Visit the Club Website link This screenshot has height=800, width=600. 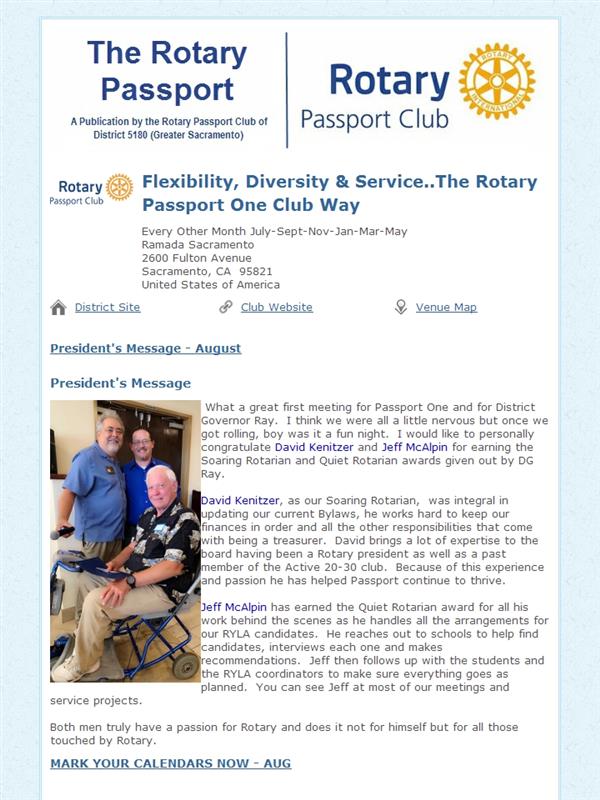(277, 307)
